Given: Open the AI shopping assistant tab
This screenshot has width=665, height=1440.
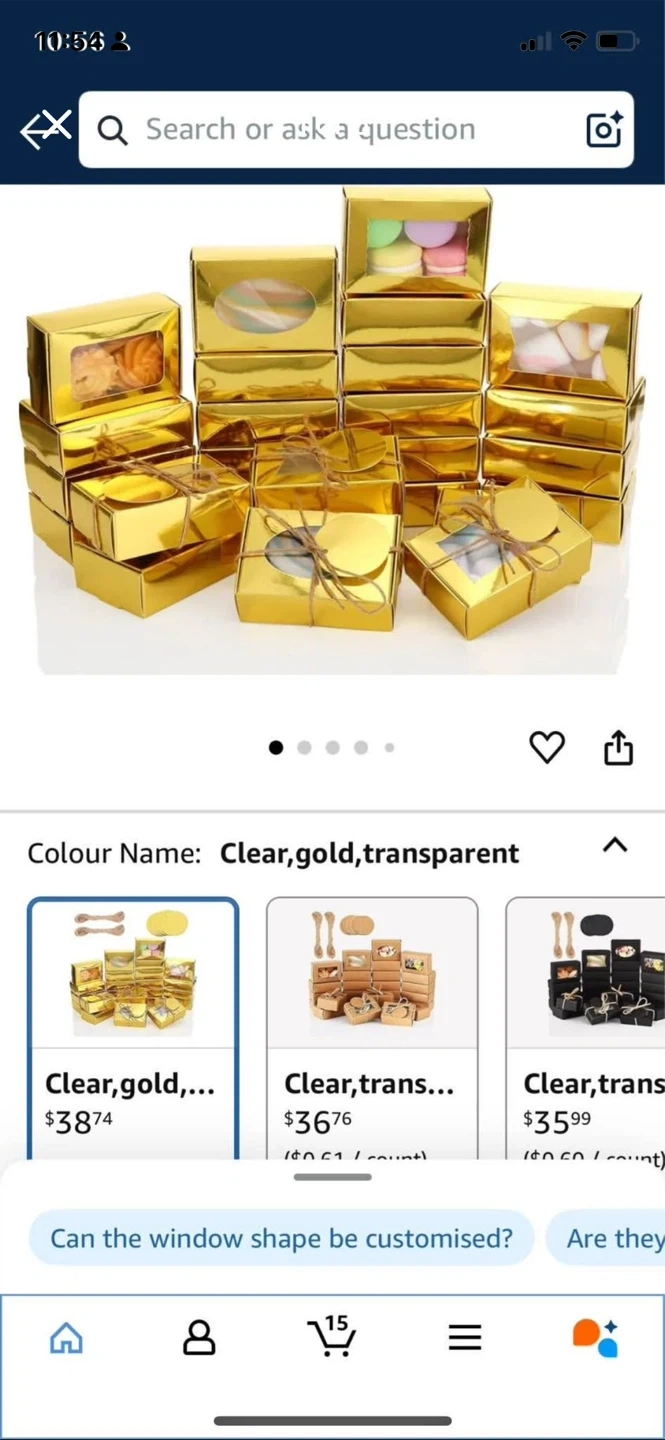Looking at the screenshot, I should click(595, 1337).
